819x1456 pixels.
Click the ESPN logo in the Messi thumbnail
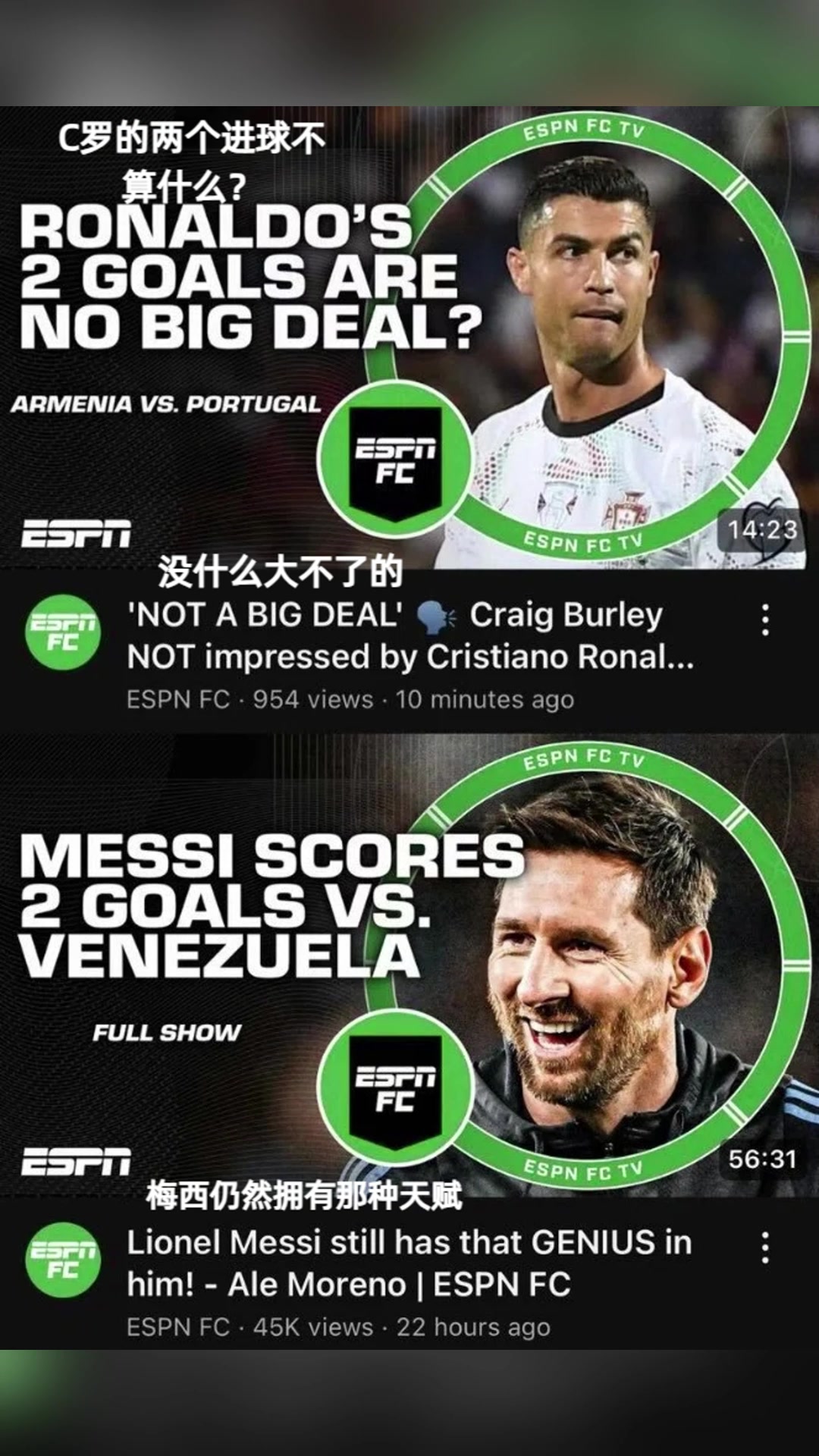[76, 1161]
